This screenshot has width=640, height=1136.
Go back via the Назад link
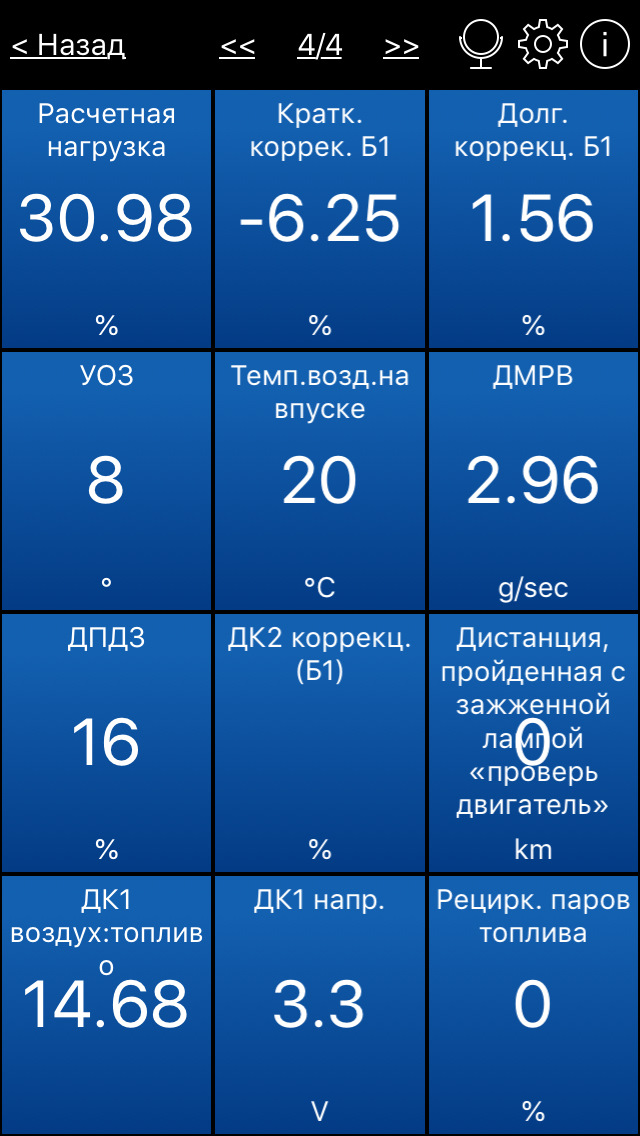pos(68,46)
